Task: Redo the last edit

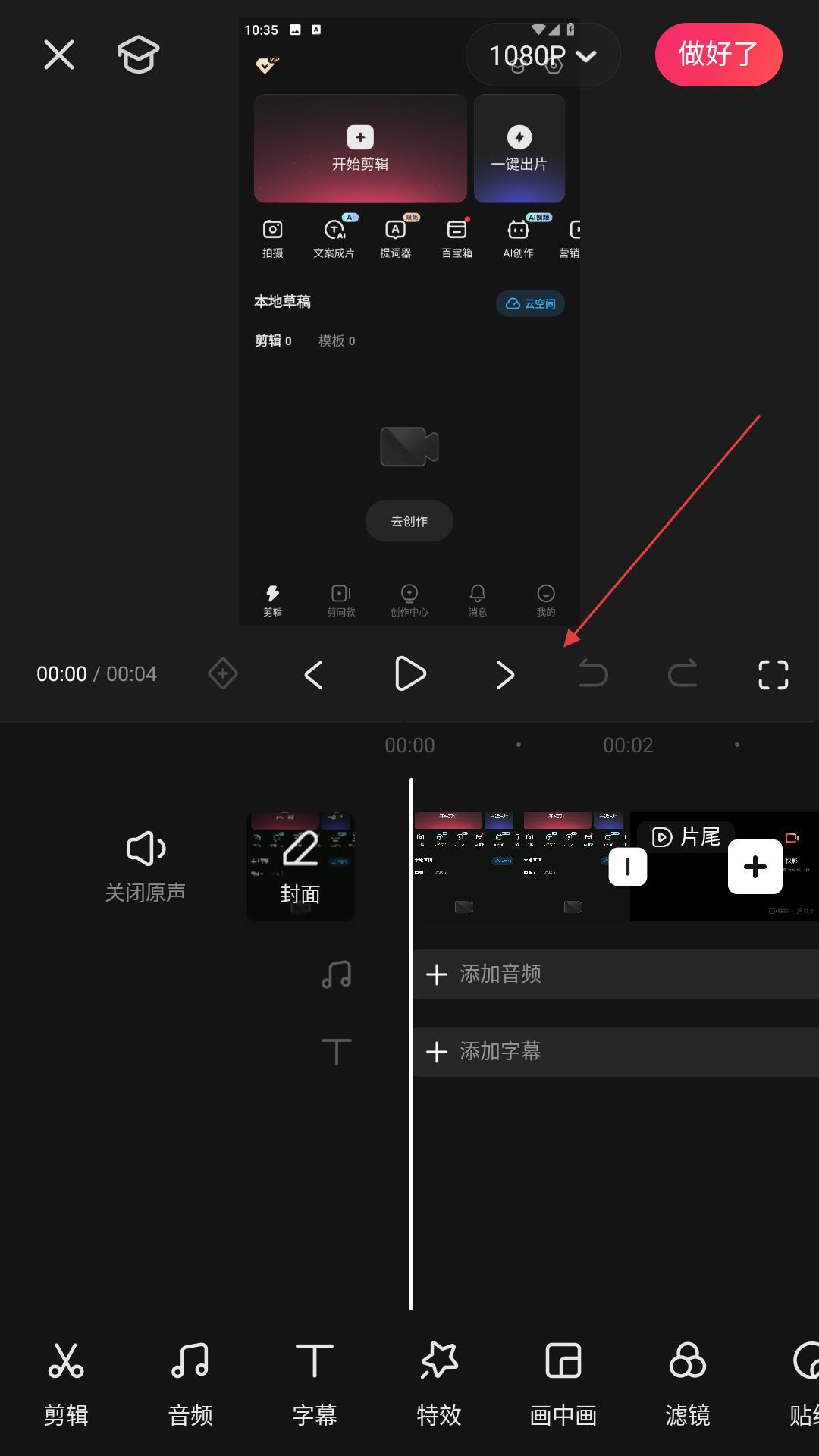Action: tap(682, 673)
